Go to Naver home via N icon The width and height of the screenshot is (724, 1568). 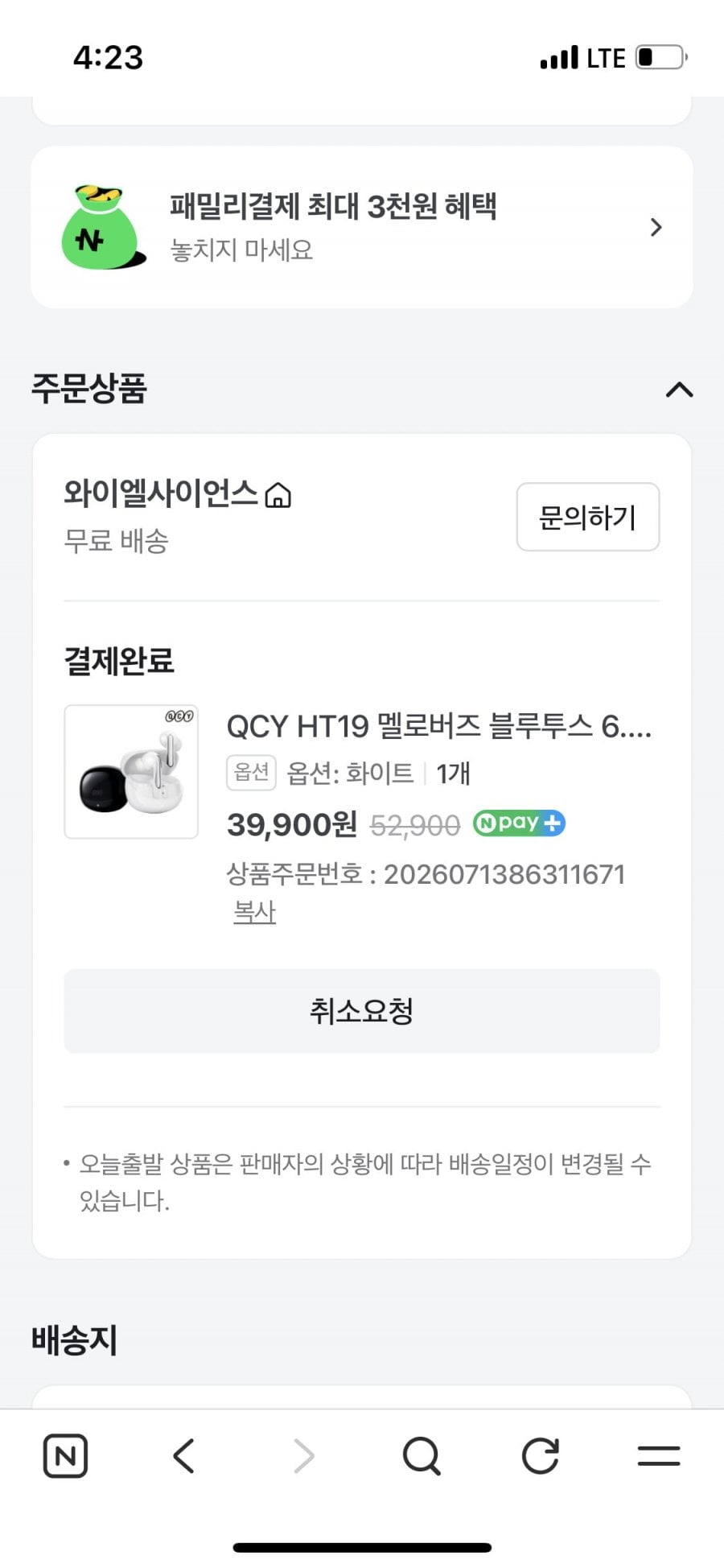65,1456
